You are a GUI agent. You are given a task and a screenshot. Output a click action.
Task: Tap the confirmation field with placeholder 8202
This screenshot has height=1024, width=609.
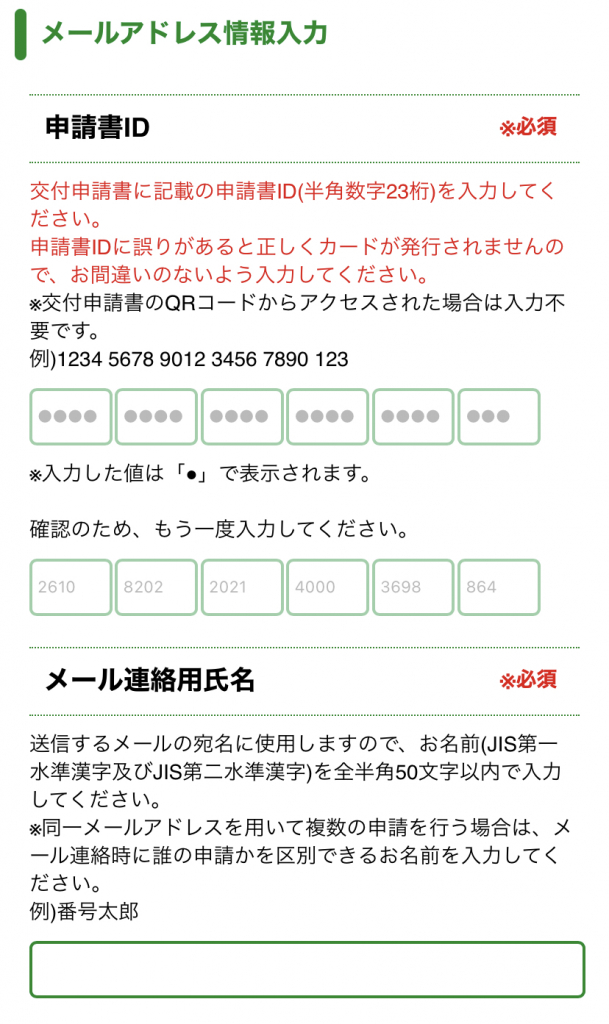pyautogui.click(x=156, y=586)
